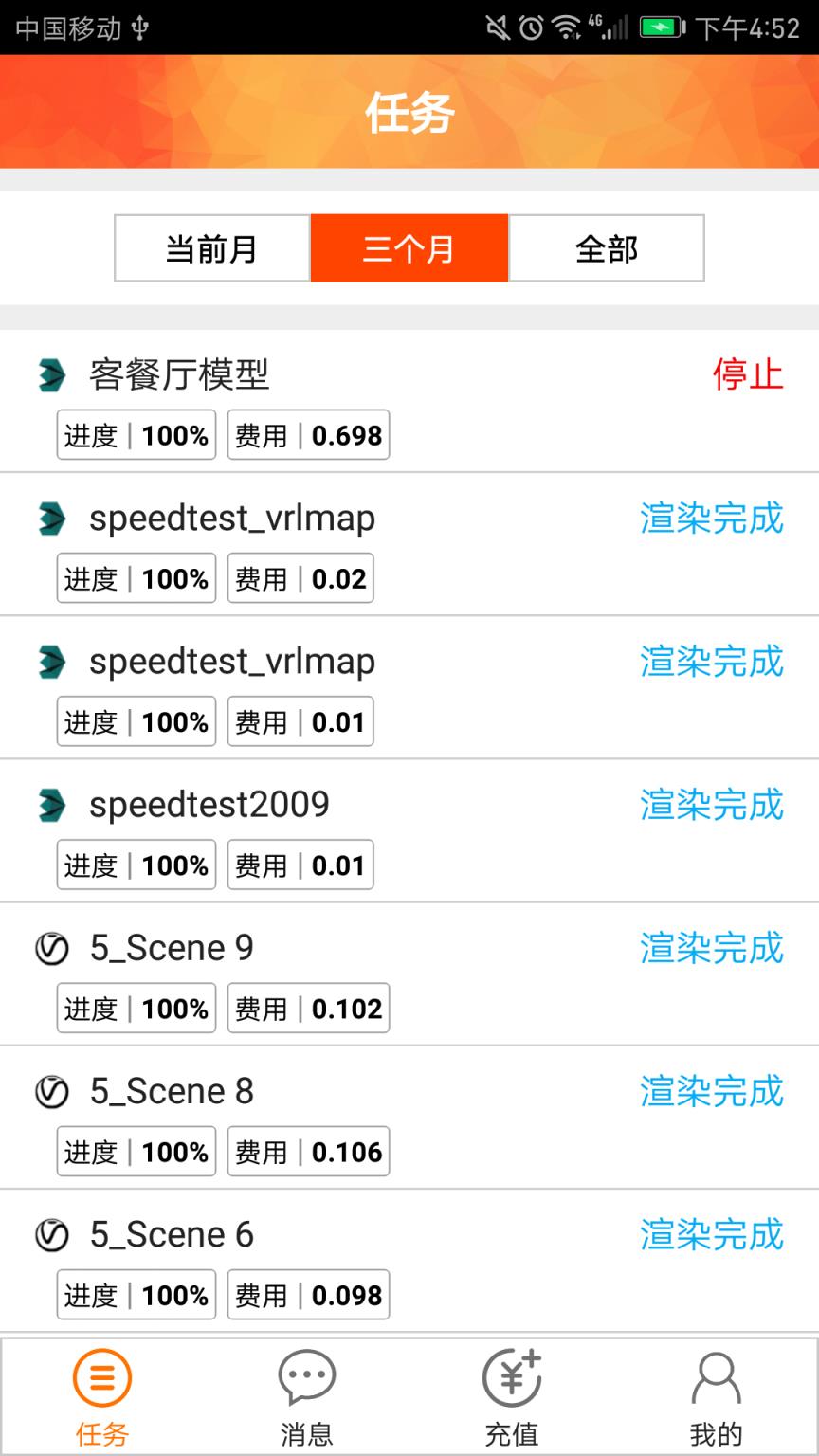Tap the 费用 0.698 cost badge
The height and width of the screenshot is (1456, 819).
307,434
